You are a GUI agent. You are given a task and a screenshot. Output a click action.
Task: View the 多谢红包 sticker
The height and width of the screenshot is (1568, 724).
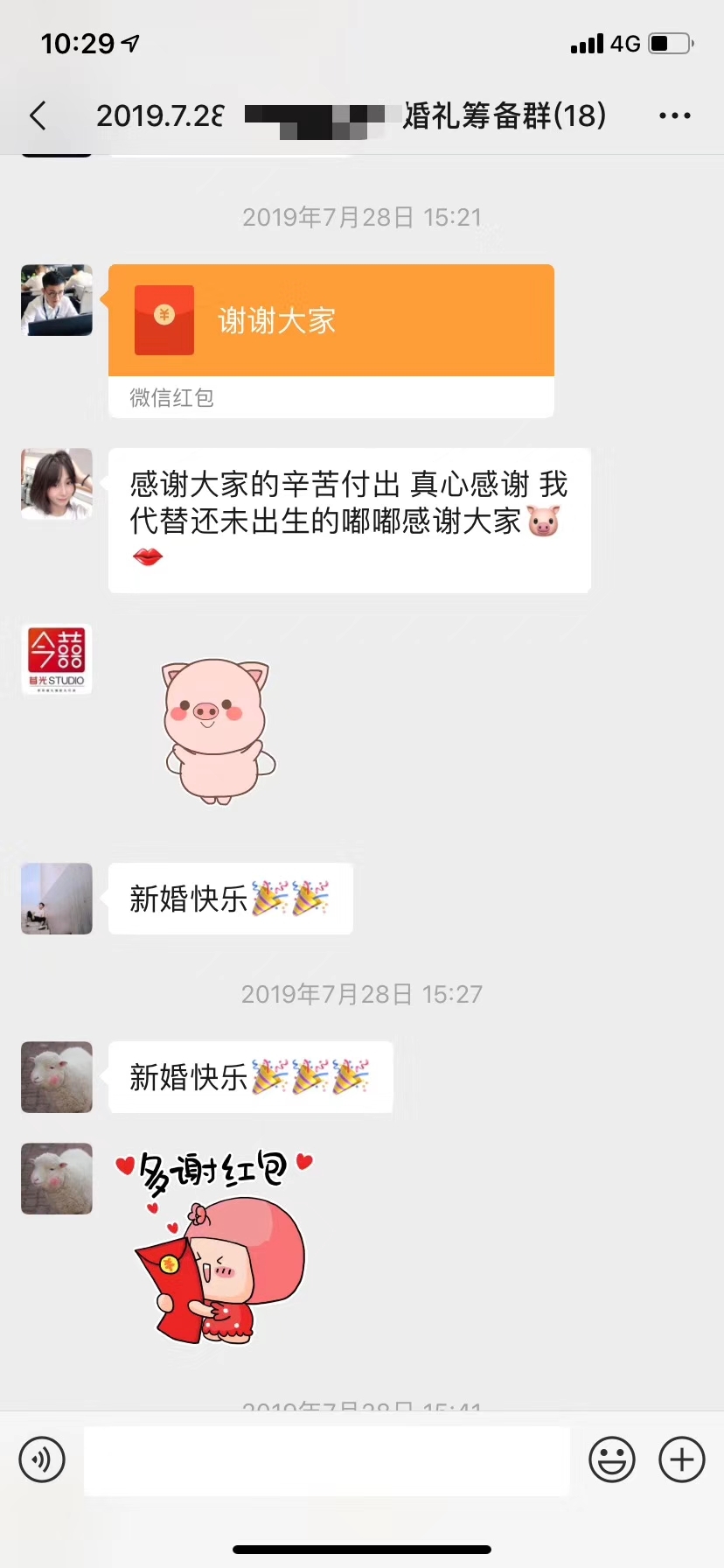(215, 1246)
